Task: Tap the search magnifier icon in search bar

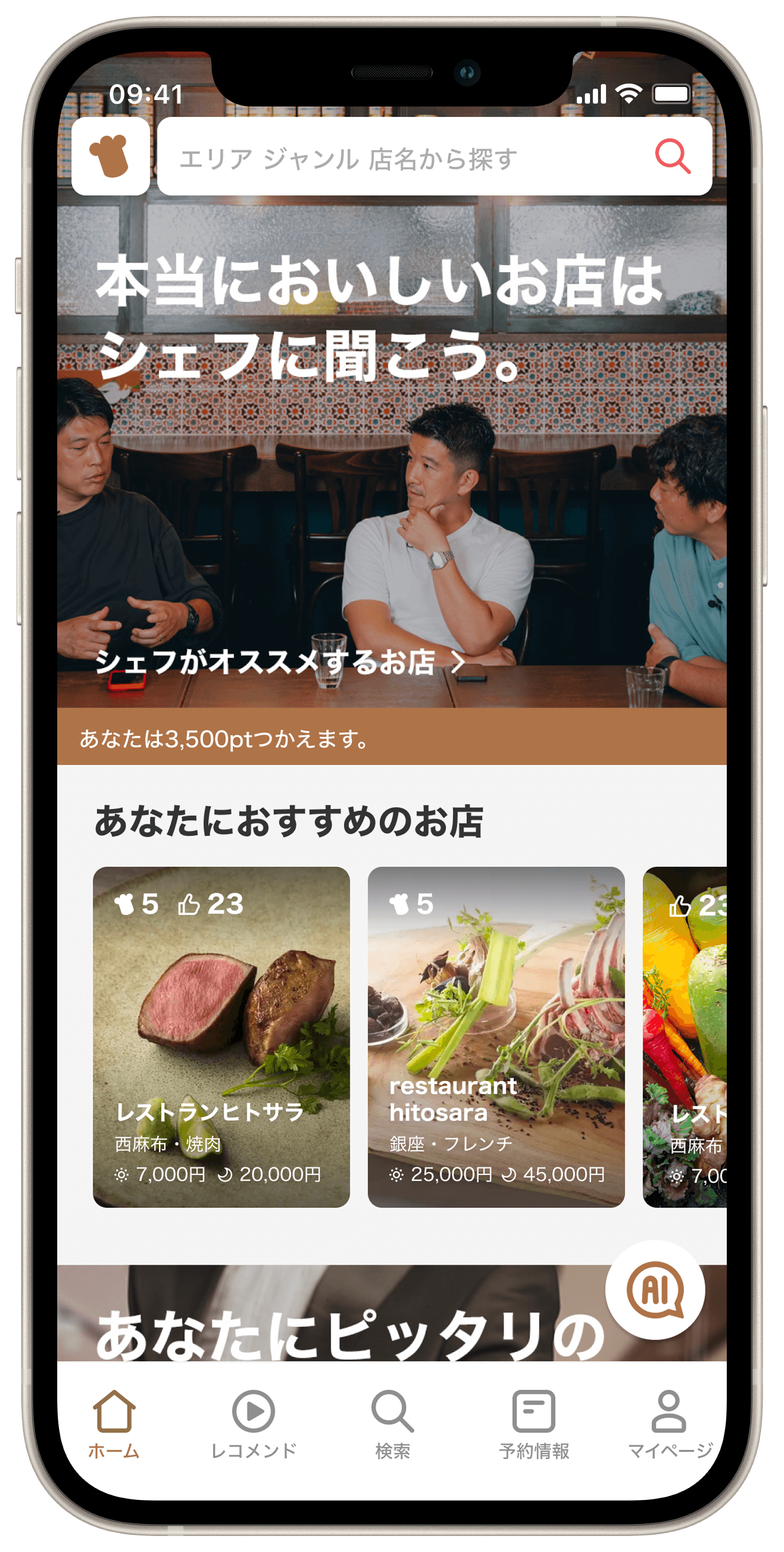Action: [x=673, y=156]
